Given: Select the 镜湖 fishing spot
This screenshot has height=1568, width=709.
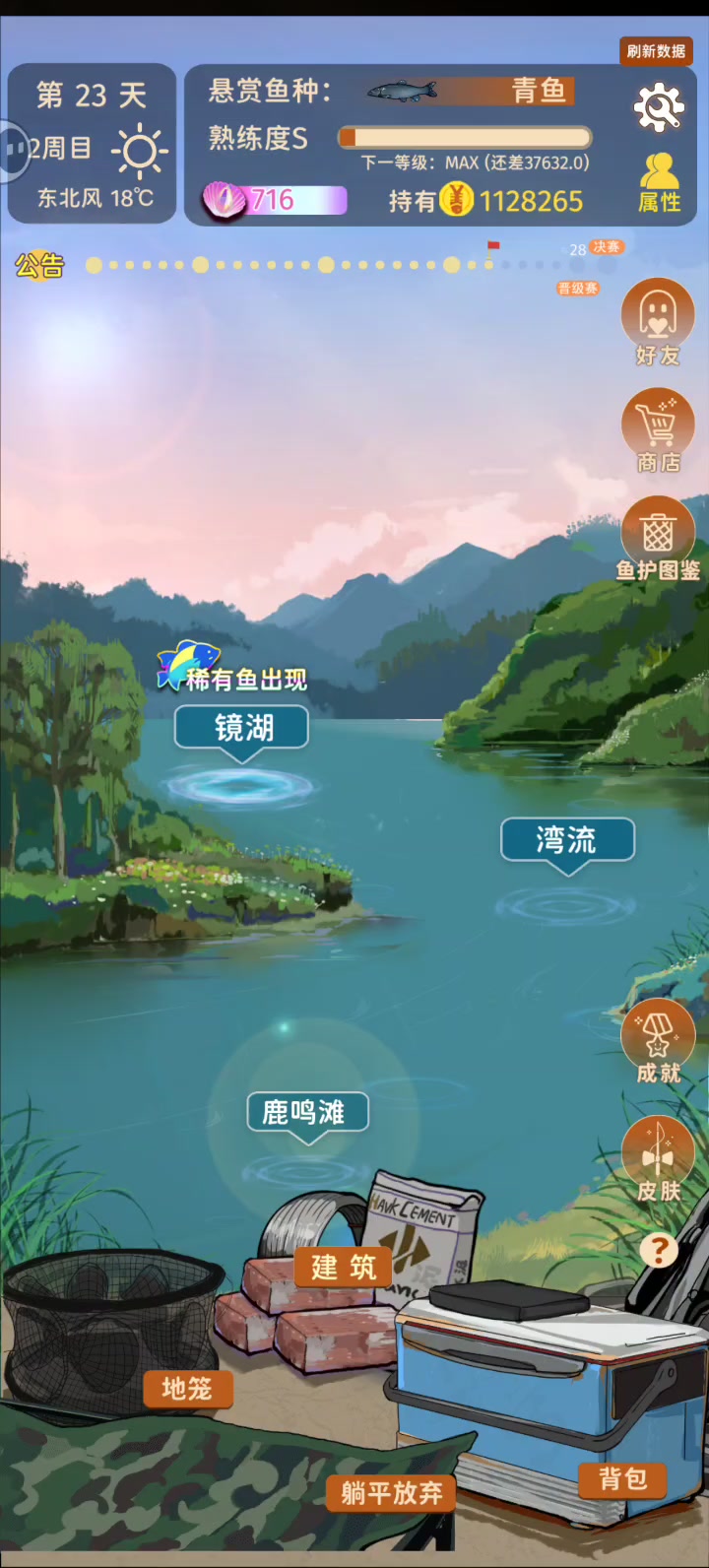Looking at the screenshot, I should pos(242,729).
